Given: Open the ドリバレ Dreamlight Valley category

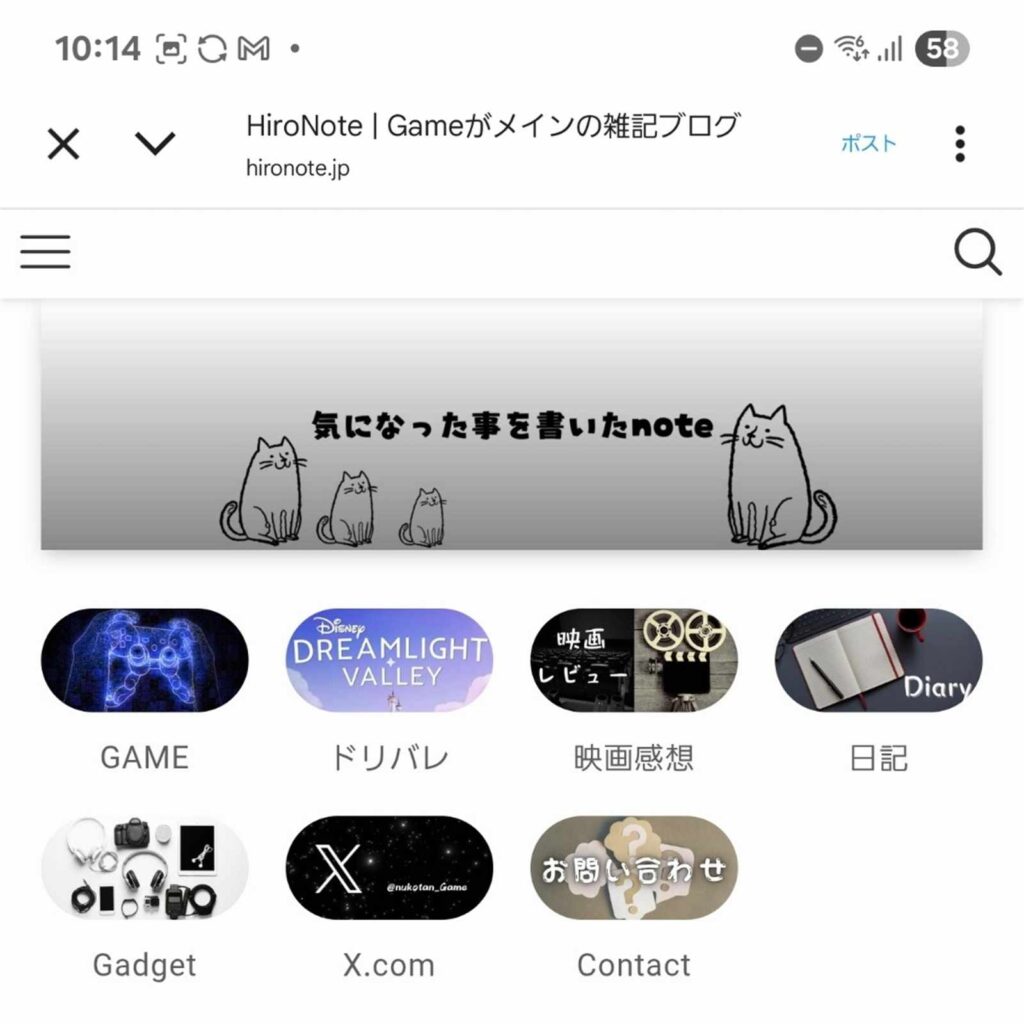Looking at the screenshot, I should tap(389, 661).
